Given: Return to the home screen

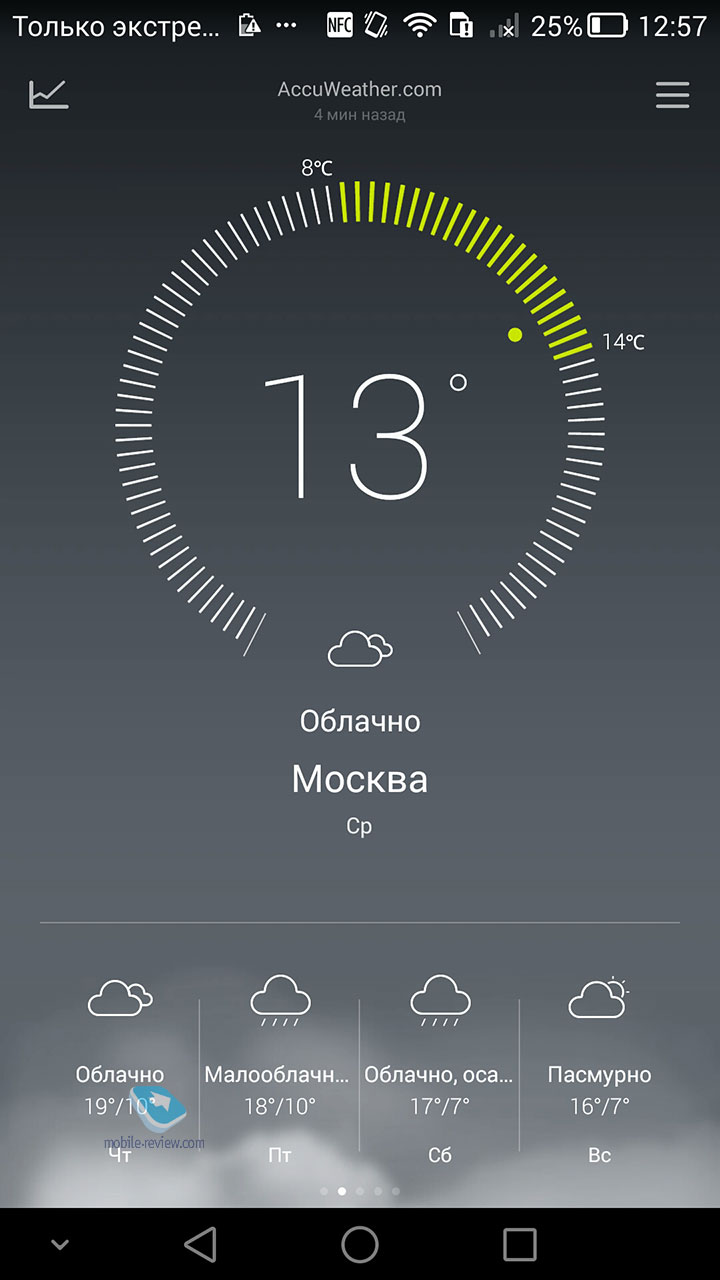Looking at the screenshot, I should [360, 1244].
